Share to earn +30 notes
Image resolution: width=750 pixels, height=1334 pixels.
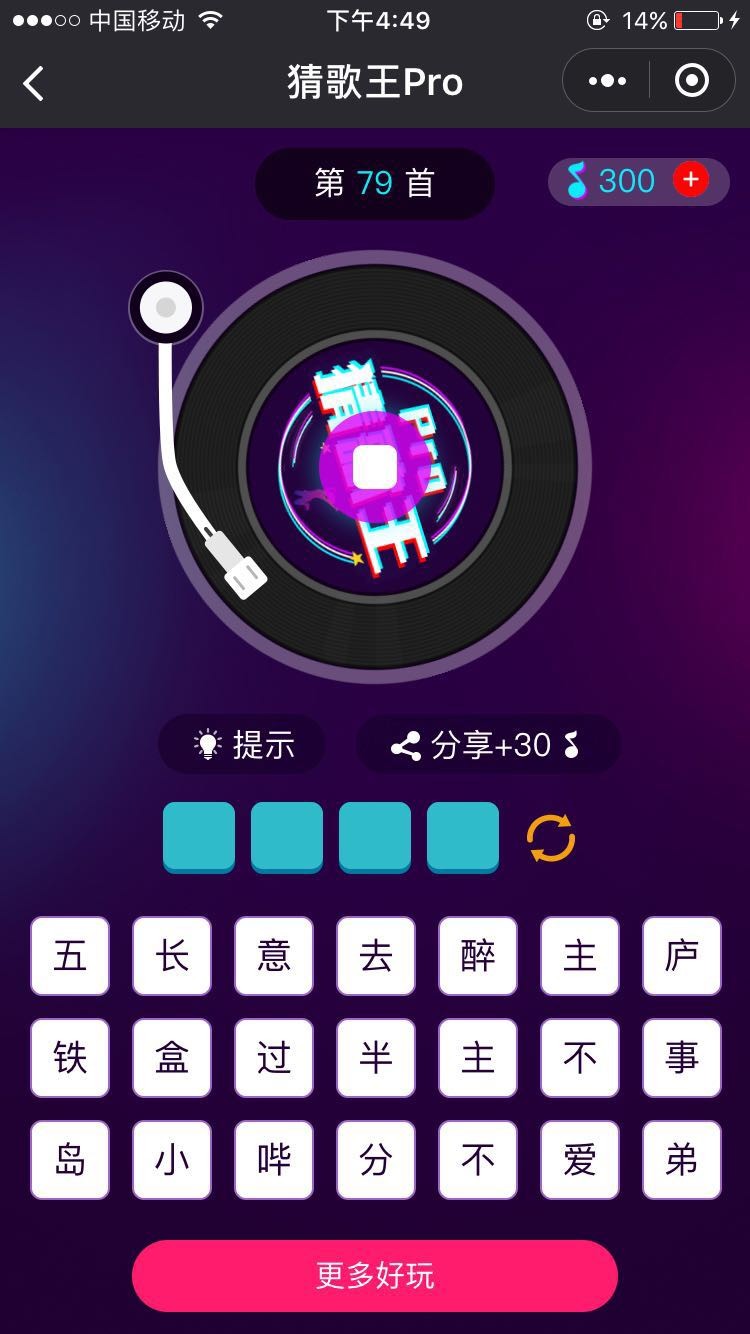click(x=488, y=745)
